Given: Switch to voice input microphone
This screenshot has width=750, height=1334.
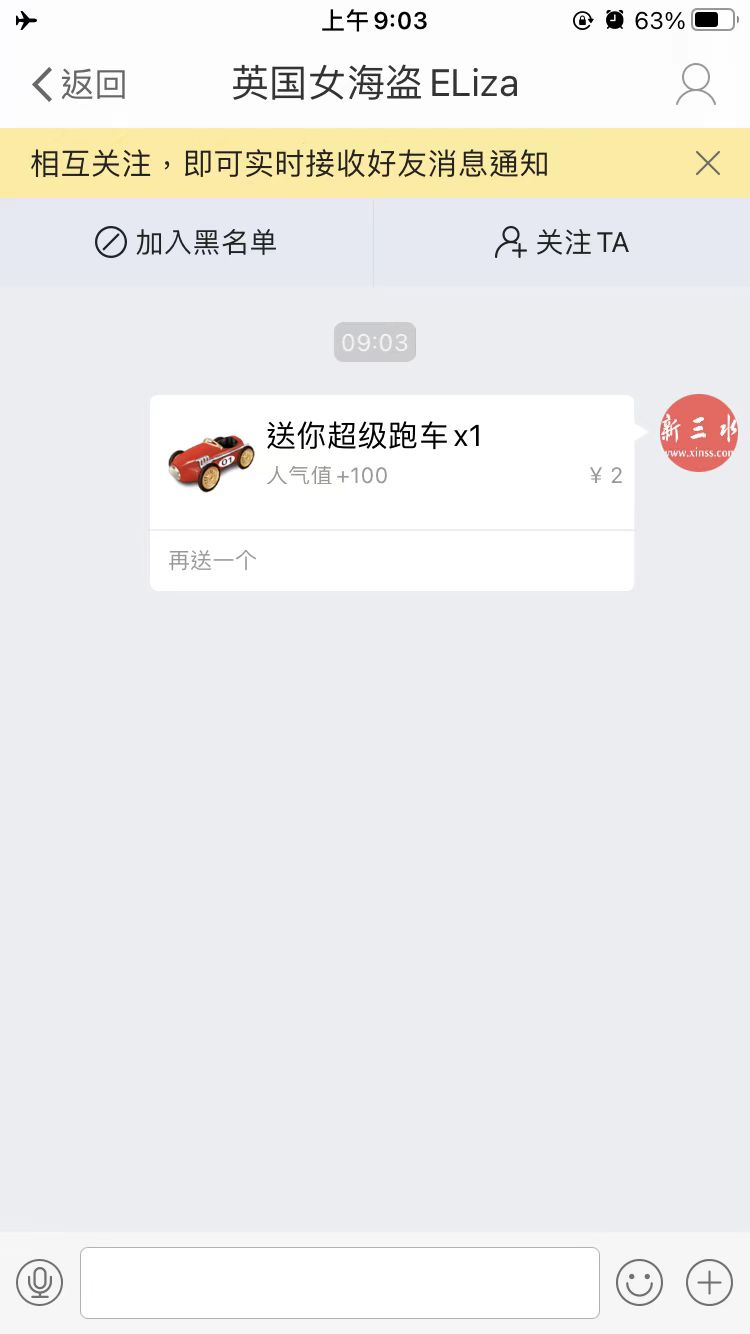Looking at the screenshot, I should pos(40,1282).
